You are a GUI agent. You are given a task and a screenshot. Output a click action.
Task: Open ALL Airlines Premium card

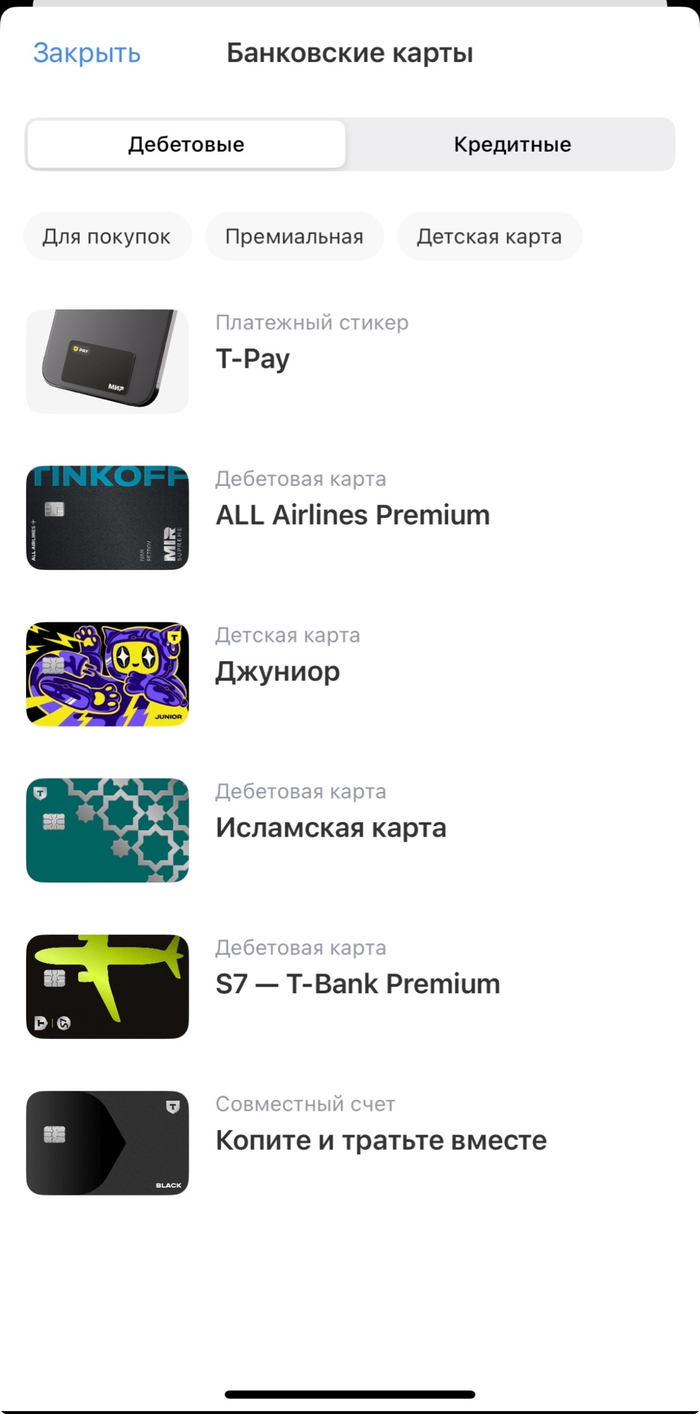(x=352, y=515)
